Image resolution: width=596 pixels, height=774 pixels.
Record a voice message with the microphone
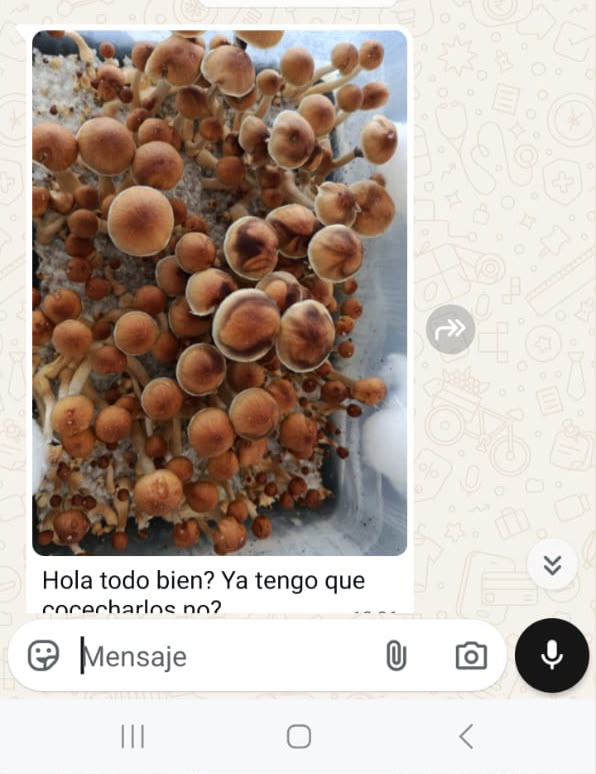click(x=552, y=656)
